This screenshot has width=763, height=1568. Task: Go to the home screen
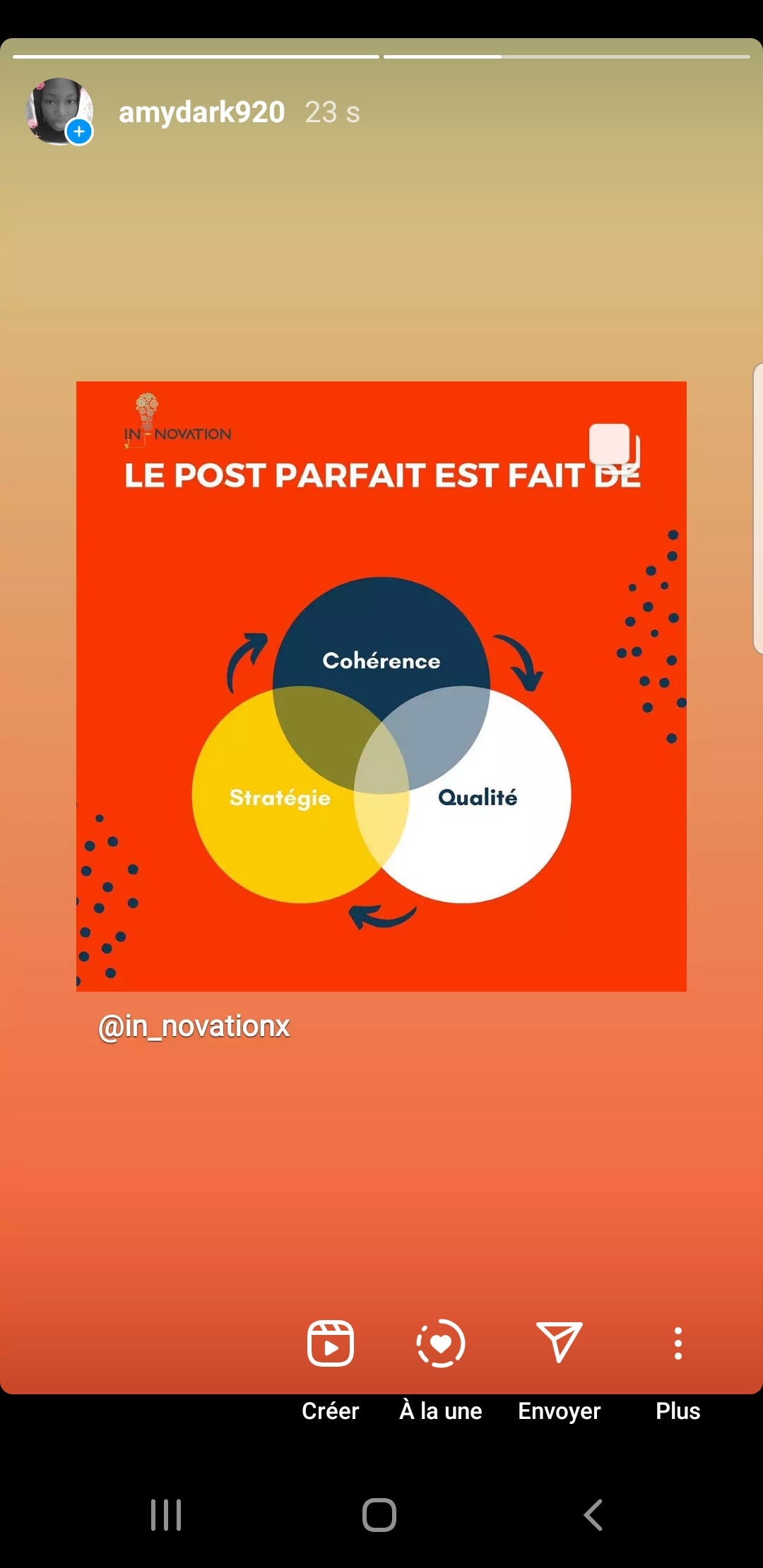click(x=379, y=1514)
